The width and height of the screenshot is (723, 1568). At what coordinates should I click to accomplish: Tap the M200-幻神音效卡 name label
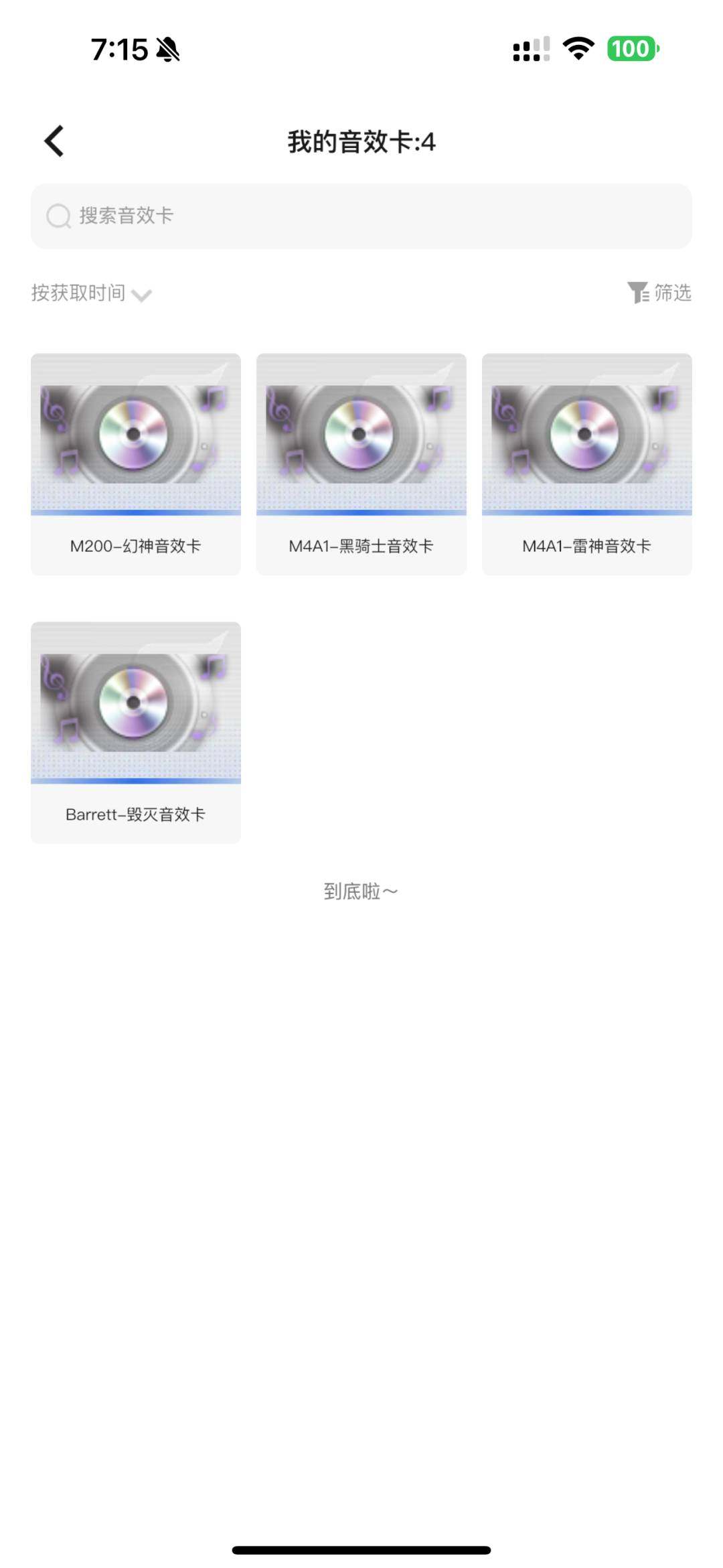tap(135, 546)
